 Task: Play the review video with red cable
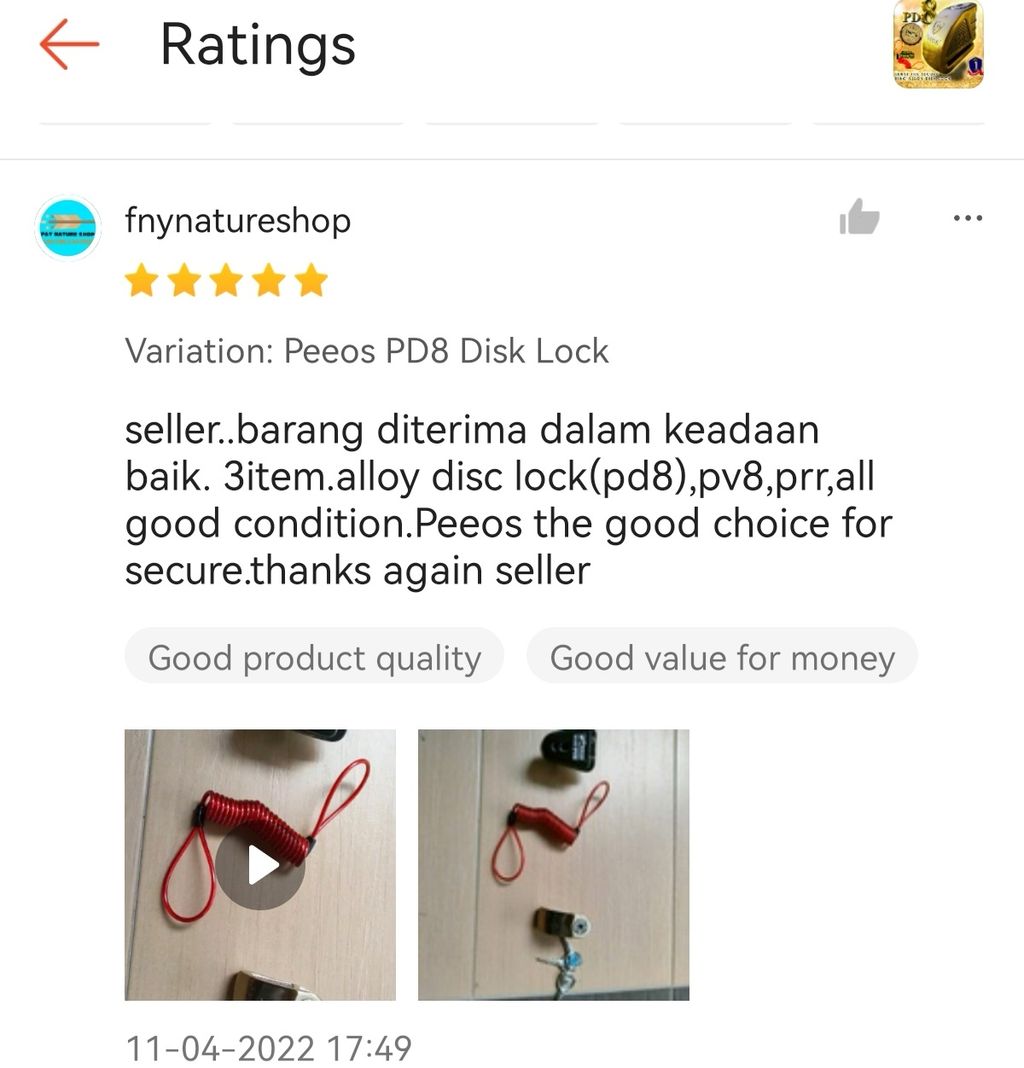260,864
